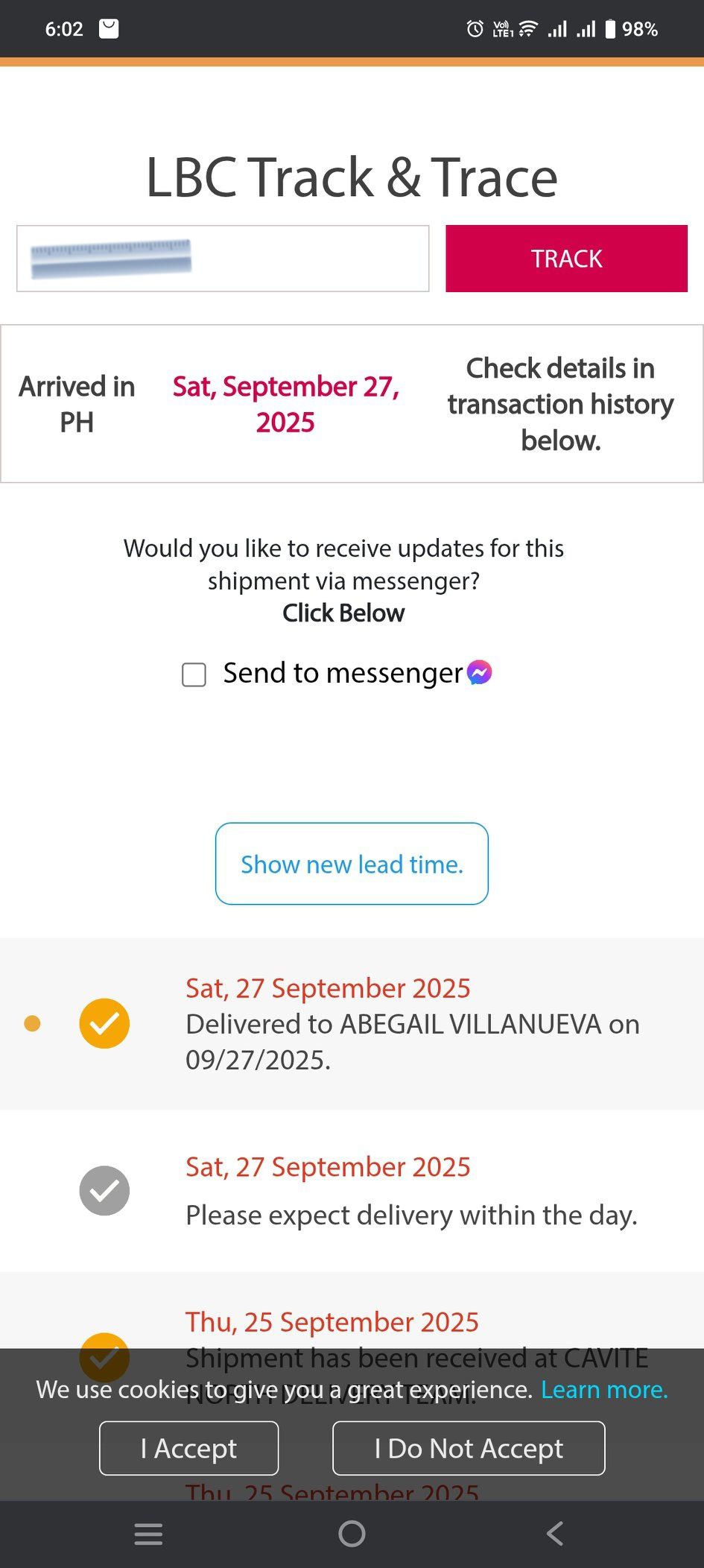Go back using the system back button

555,1534
